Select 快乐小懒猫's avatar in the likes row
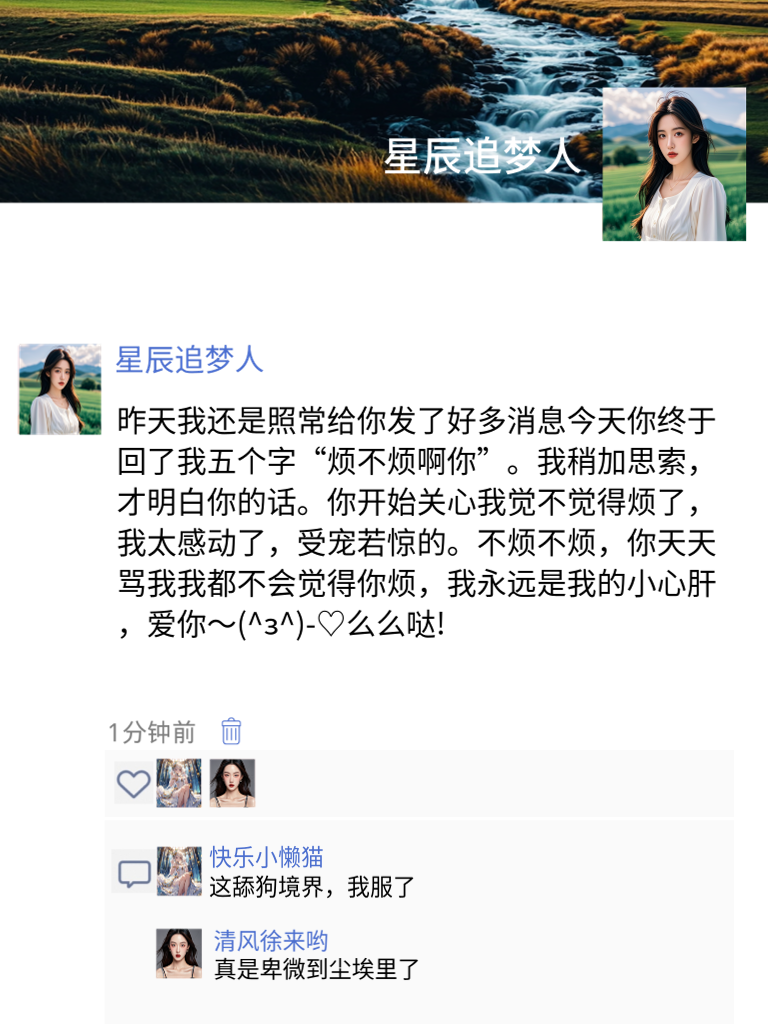The height and width of the screenshot is (1024, 768). pos(180,783)
